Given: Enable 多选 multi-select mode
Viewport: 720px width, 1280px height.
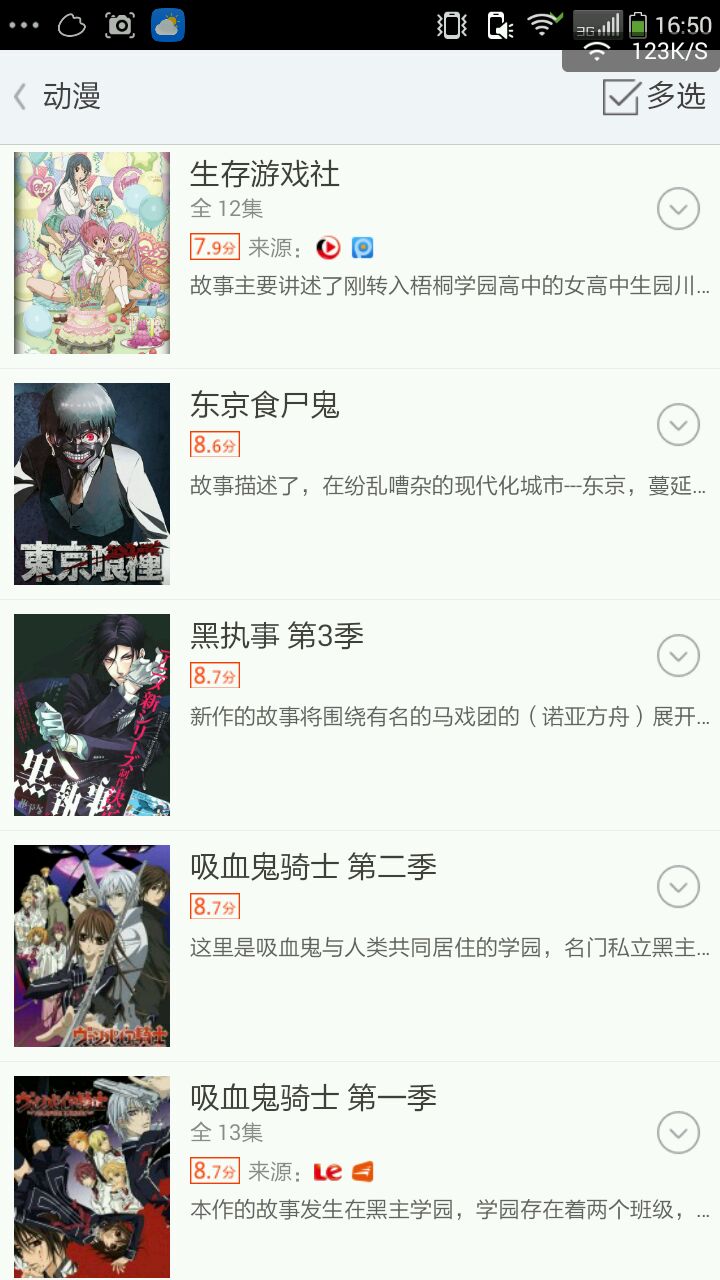Looking at the screenshot, I should 654,97.
